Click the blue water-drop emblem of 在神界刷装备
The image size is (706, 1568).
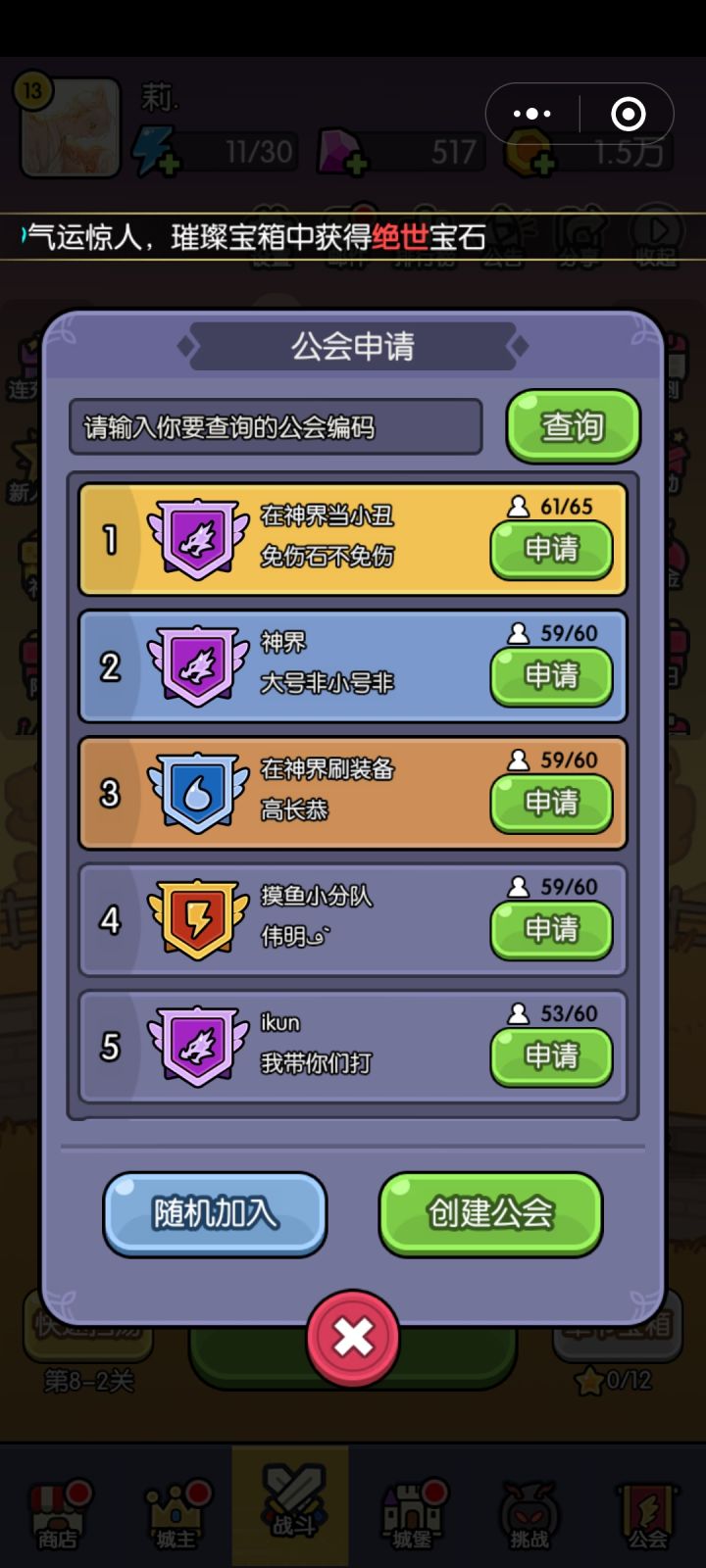[196, 792]
